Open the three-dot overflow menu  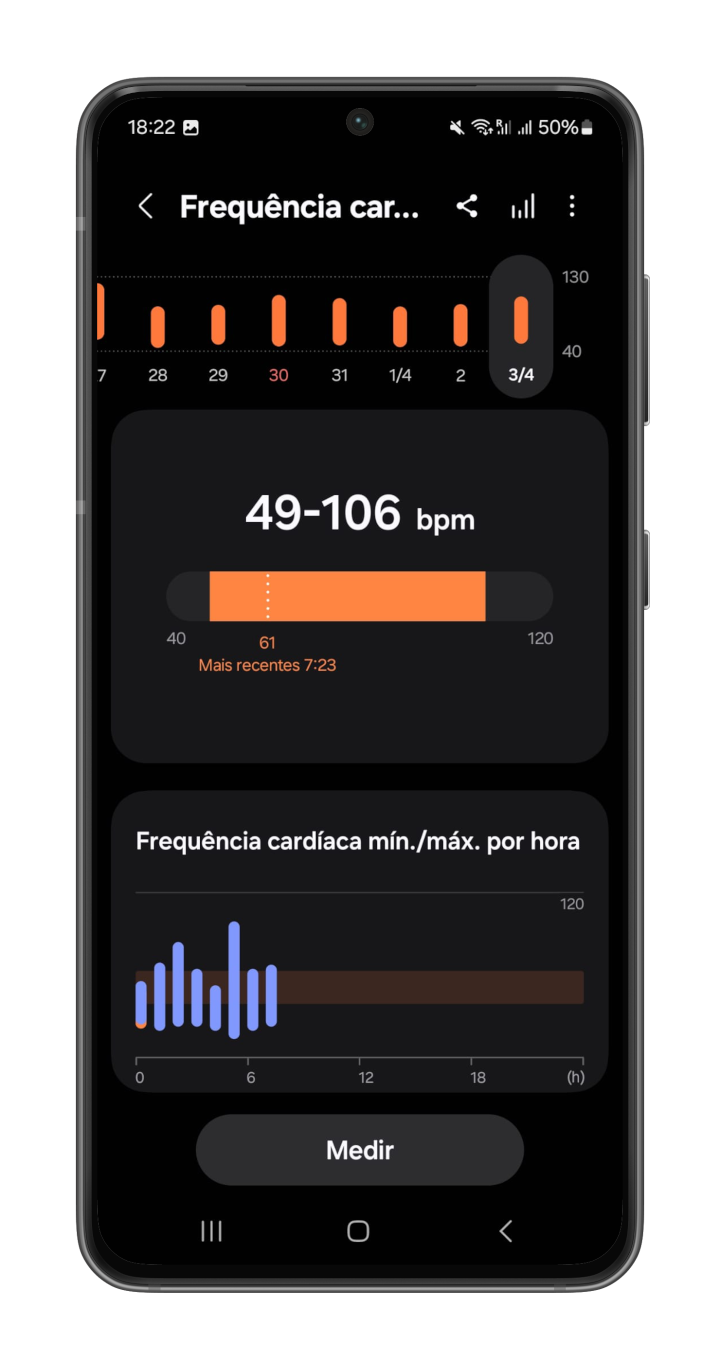[572, 207]
